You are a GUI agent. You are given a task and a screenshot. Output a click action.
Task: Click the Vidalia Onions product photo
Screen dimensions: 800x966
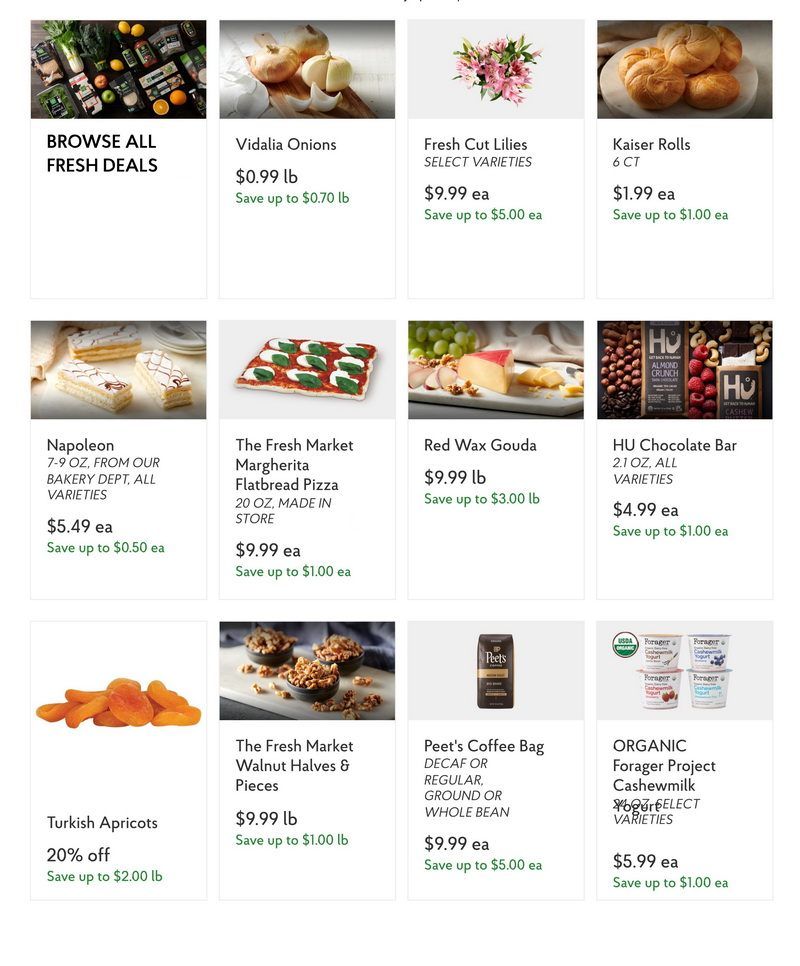pos(306,68)
